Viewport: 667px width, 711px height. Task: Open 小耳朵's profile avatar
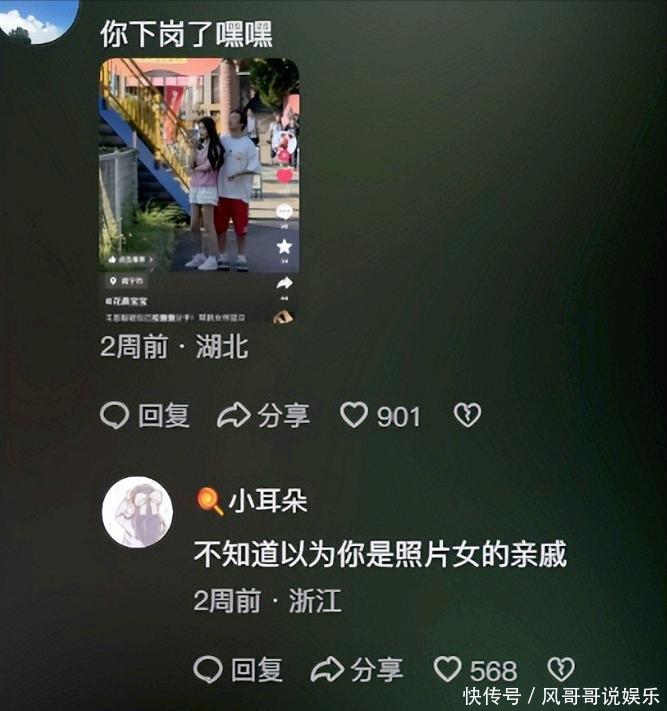click(137, 512)
